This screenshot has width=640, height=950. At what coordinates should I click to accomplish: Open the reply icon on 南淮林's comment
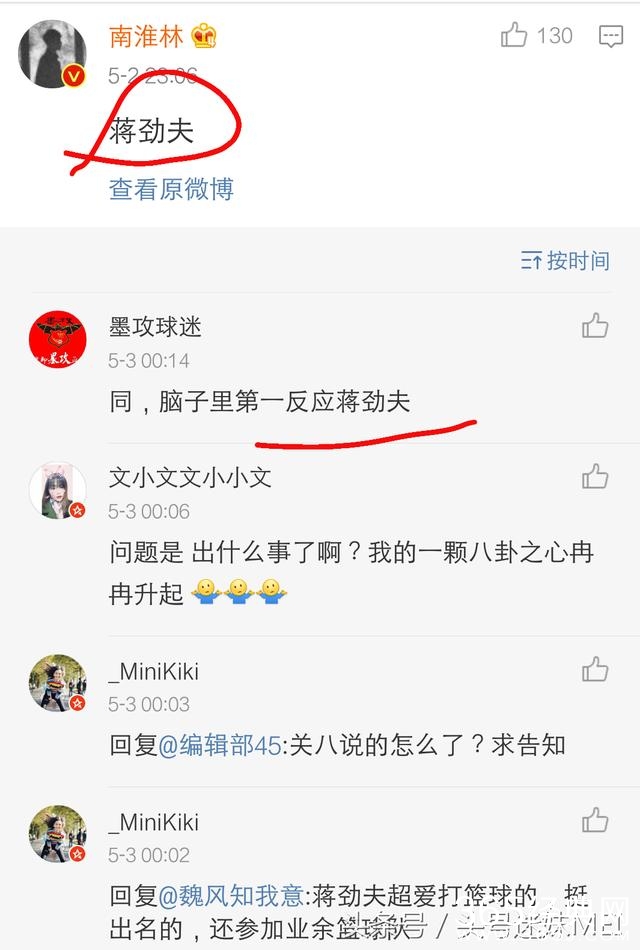coord(610,37)
